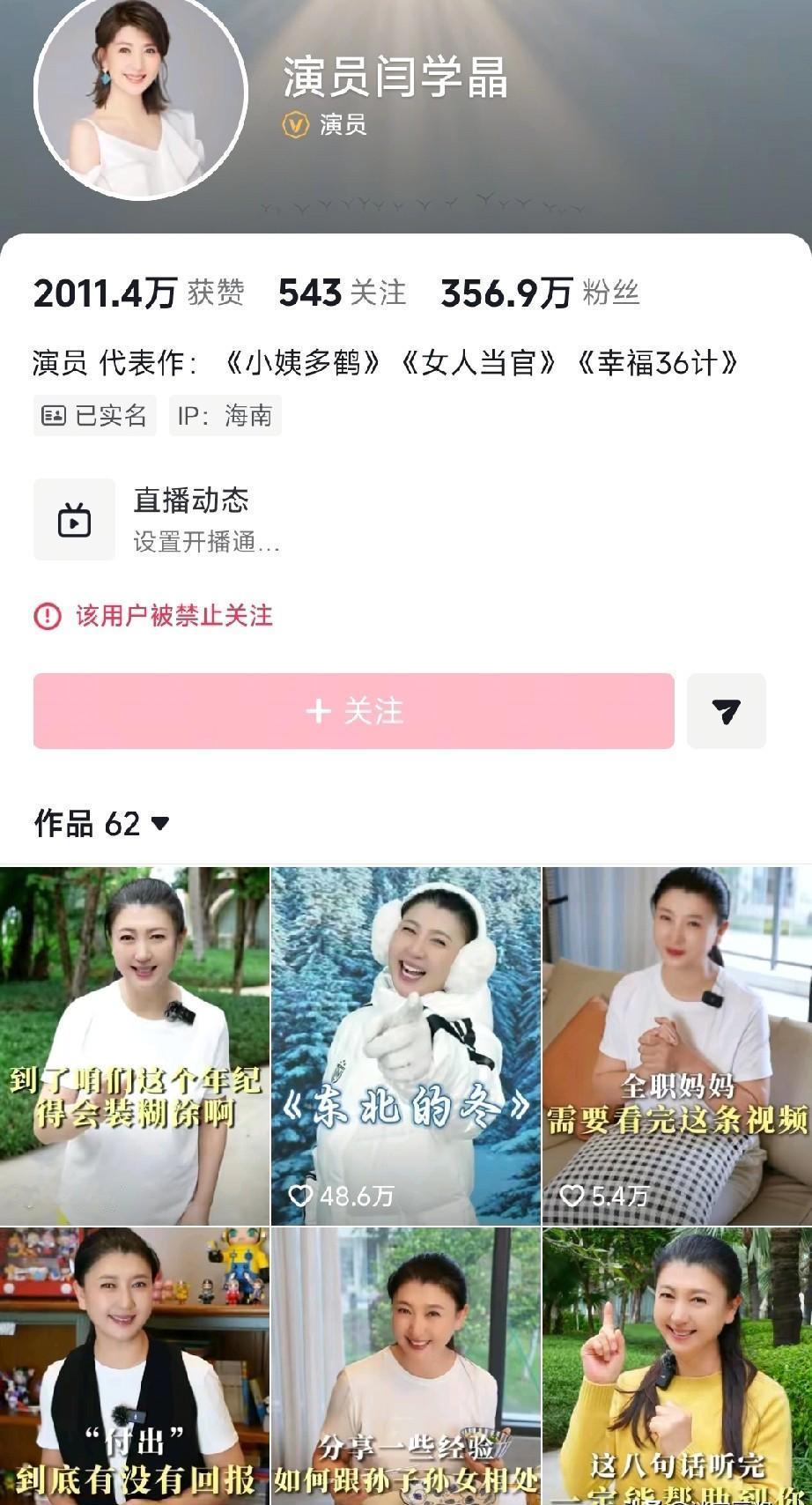Select the 演员 category label under the username

coord(343,126)
